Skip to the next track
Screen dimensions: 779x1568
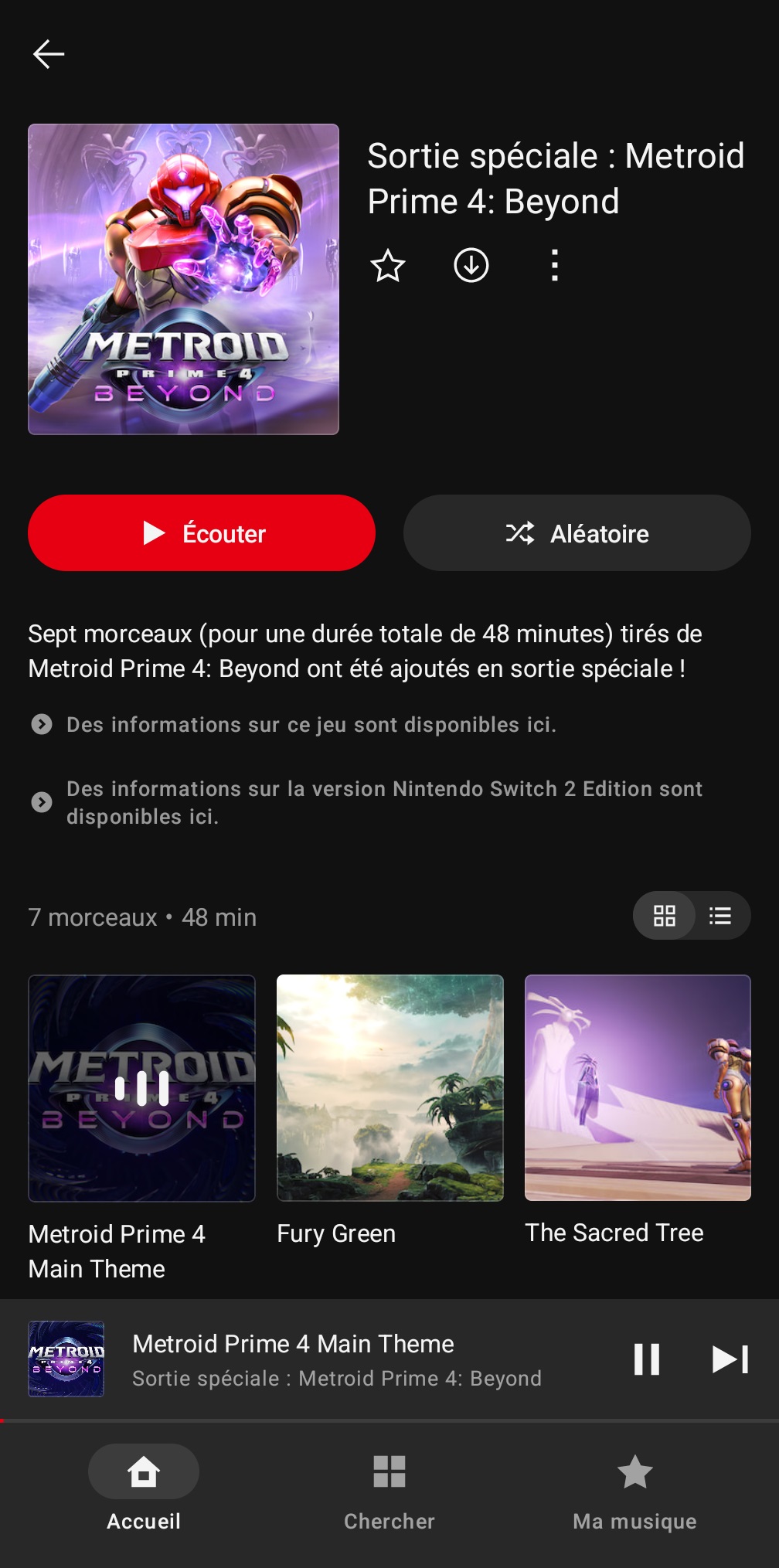730,1359
